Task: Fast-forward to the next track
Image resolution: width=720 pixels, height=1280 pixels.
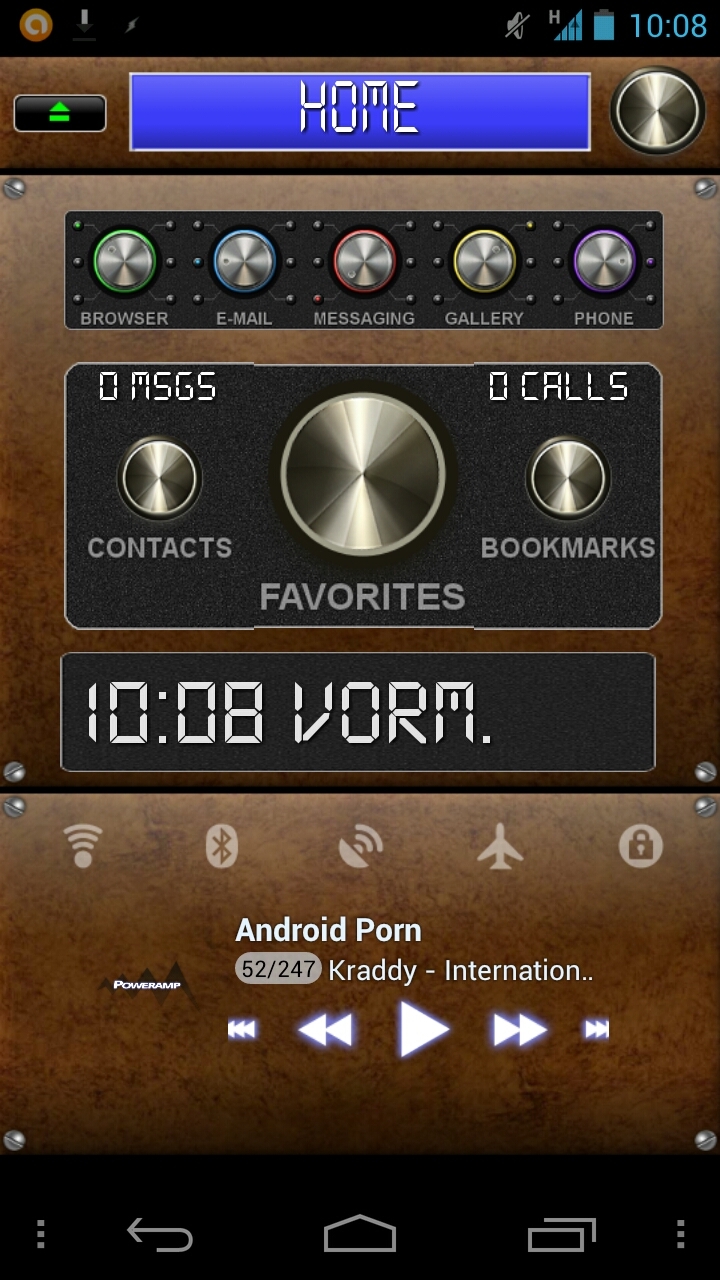Action: click(520, 1029)
